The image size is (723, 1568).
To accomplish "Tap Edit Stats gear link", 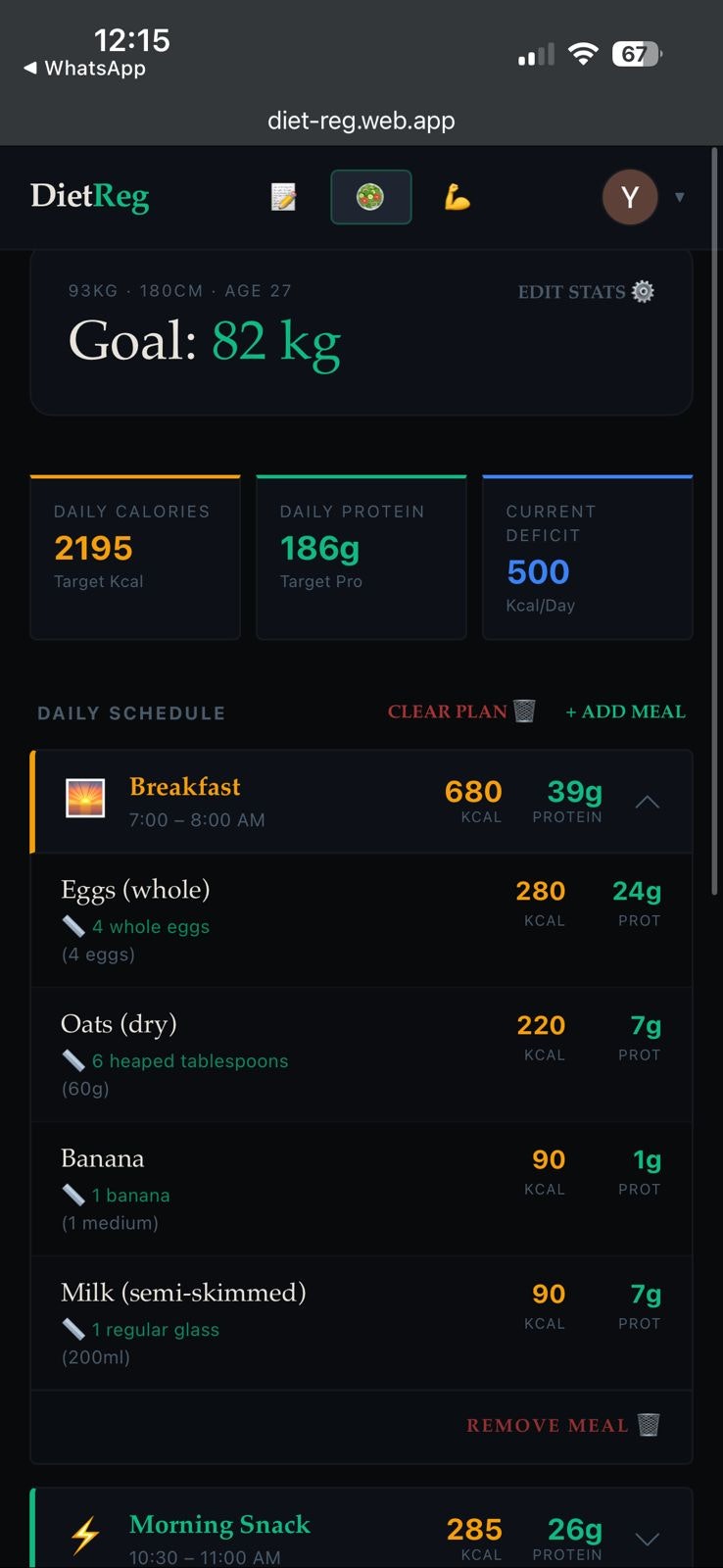I will (x=586, y=292).
